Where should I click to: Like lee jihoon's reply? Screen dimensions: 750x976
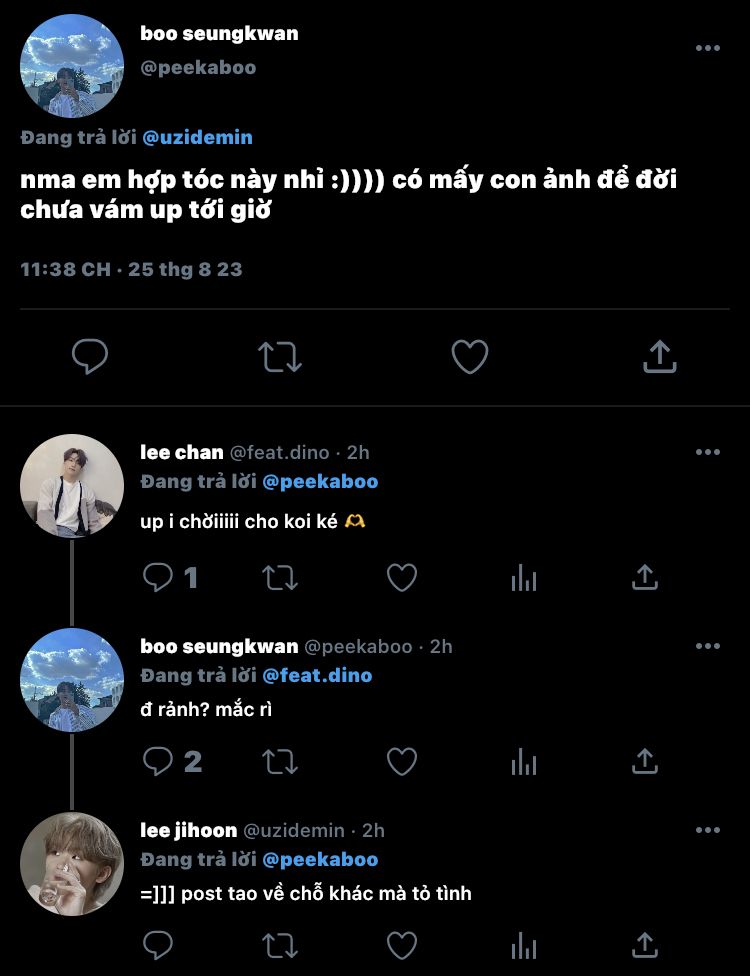[402, 945]
